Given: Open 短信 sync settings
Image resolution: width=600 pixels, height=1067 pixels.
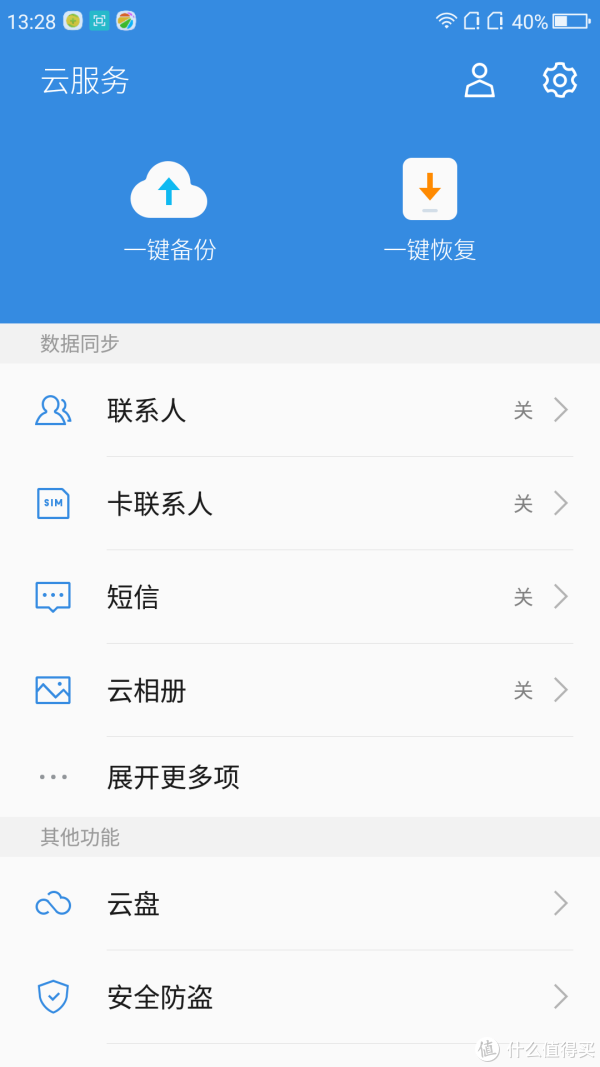Looking at the screenshot, I should pos(300,597).
